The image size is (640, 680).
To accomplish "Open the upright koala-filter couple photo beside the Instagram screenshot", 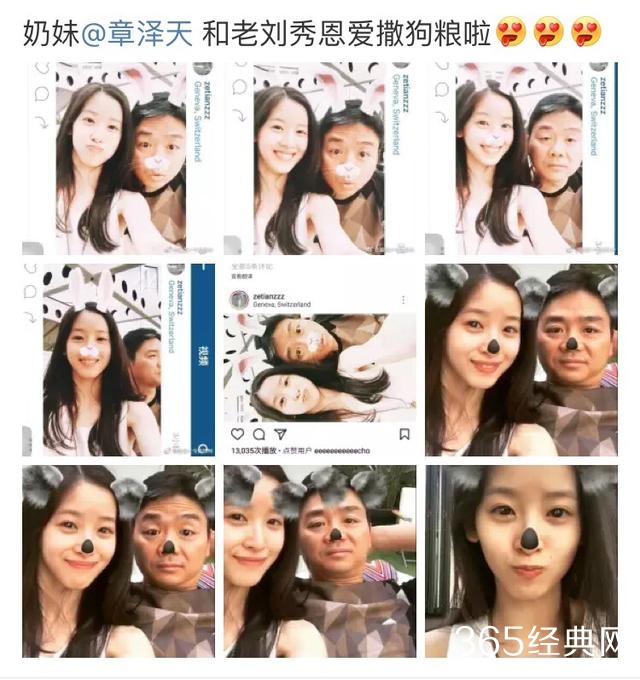I will (520, 360).
